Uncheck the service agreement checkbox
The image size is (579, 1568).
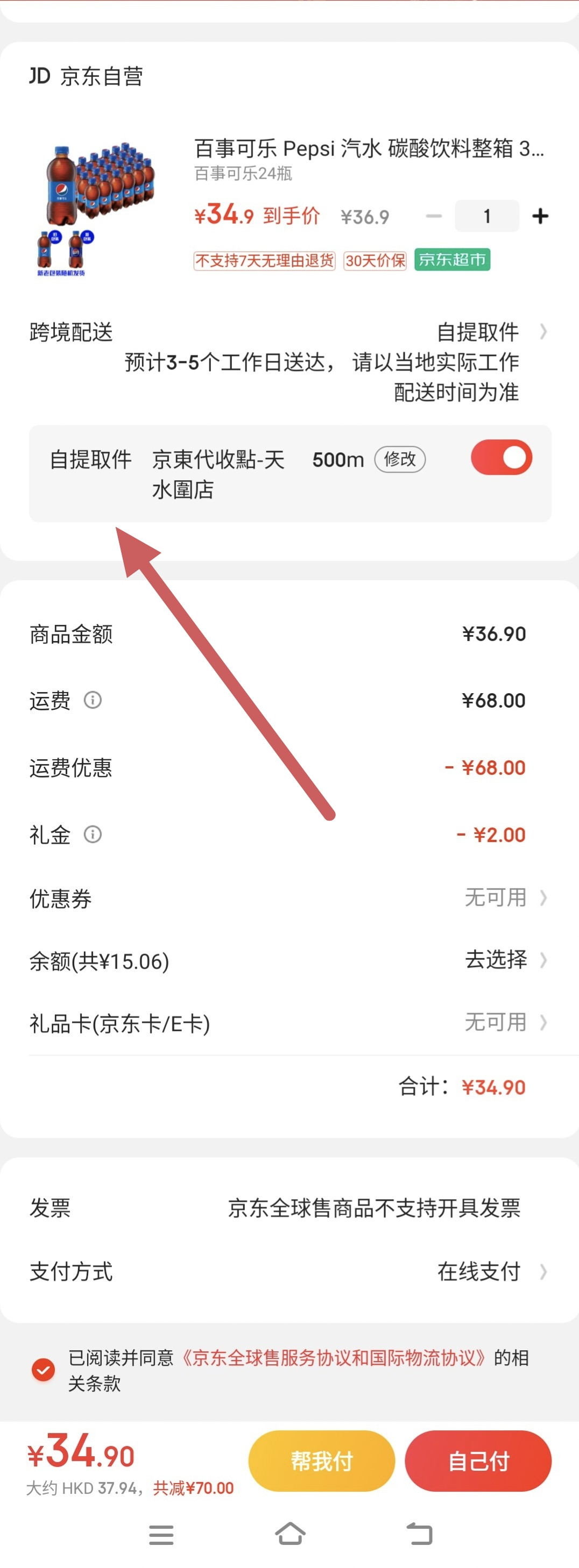tap(43, 1370)
